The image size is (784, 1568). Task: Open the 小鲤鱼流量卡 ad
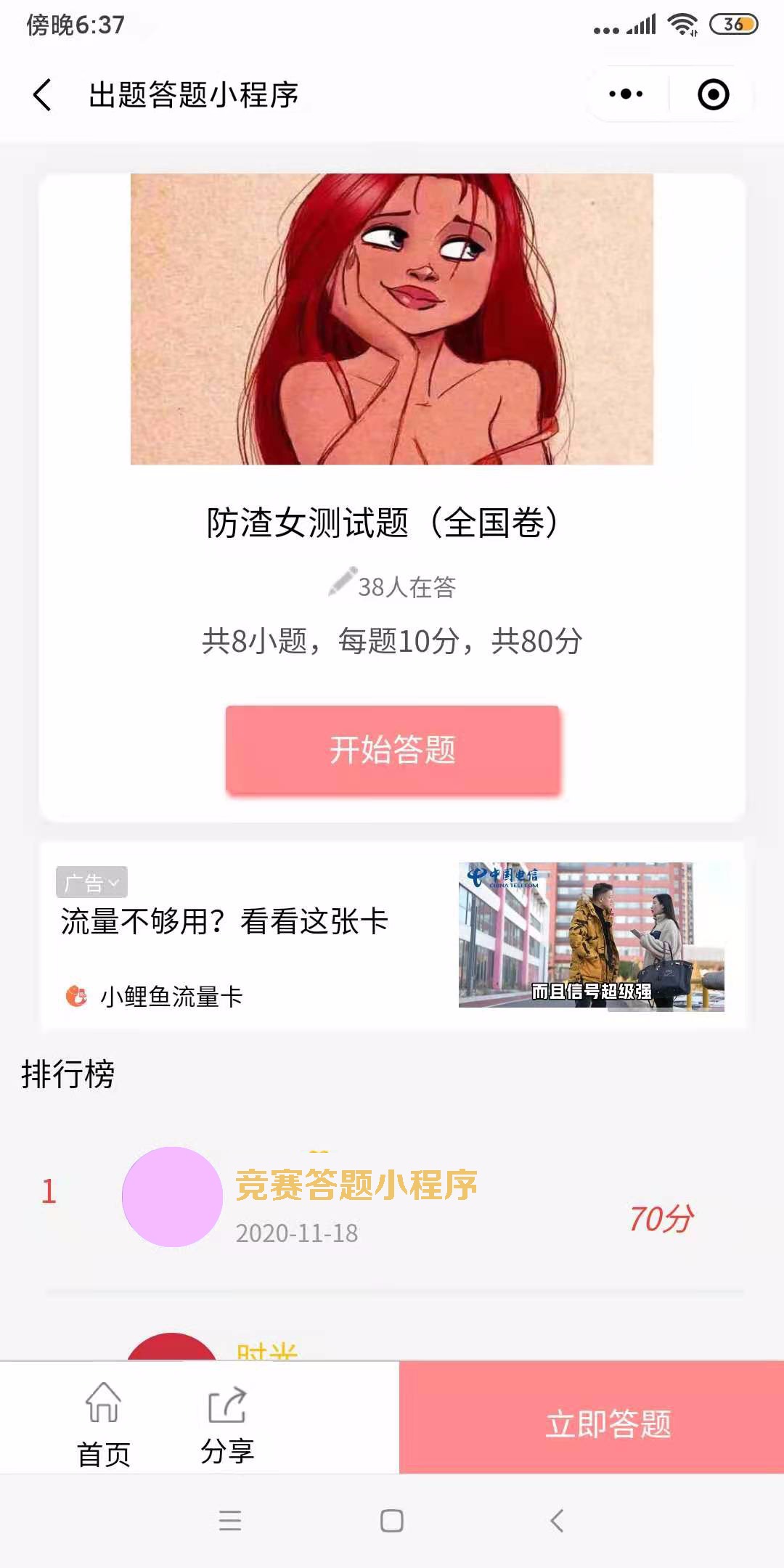click(392, 936)
